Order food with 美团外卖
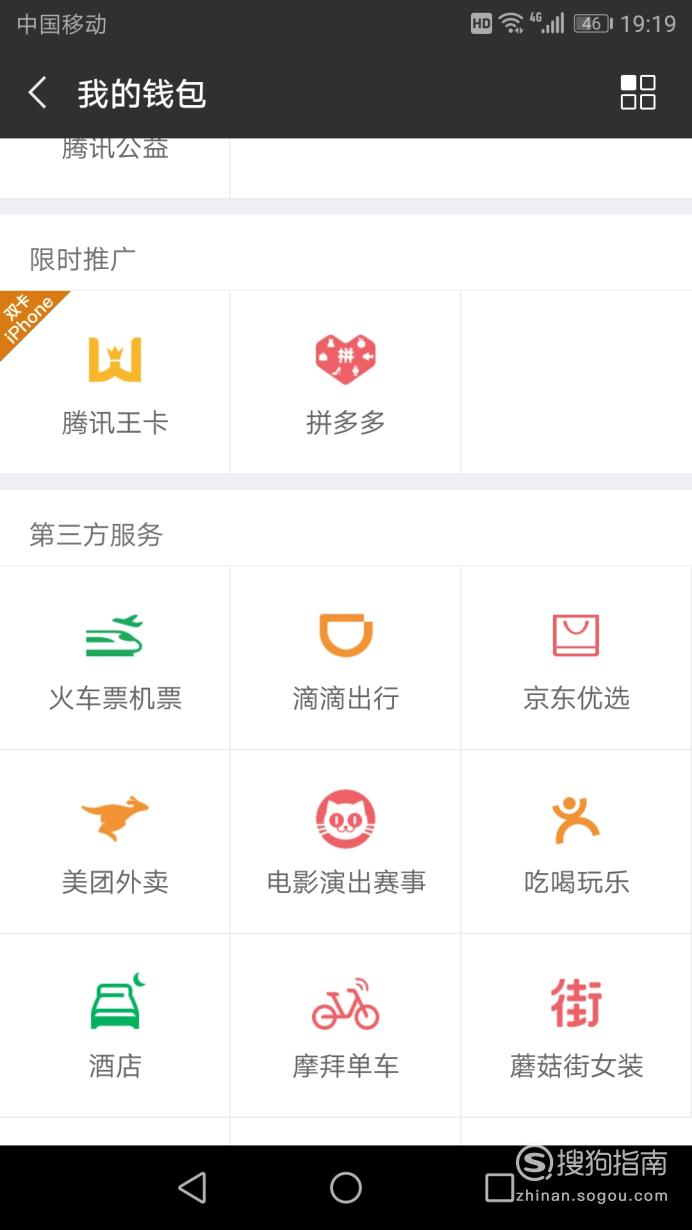The height and width of the screenshot is (1230, 692). point(115,842)
